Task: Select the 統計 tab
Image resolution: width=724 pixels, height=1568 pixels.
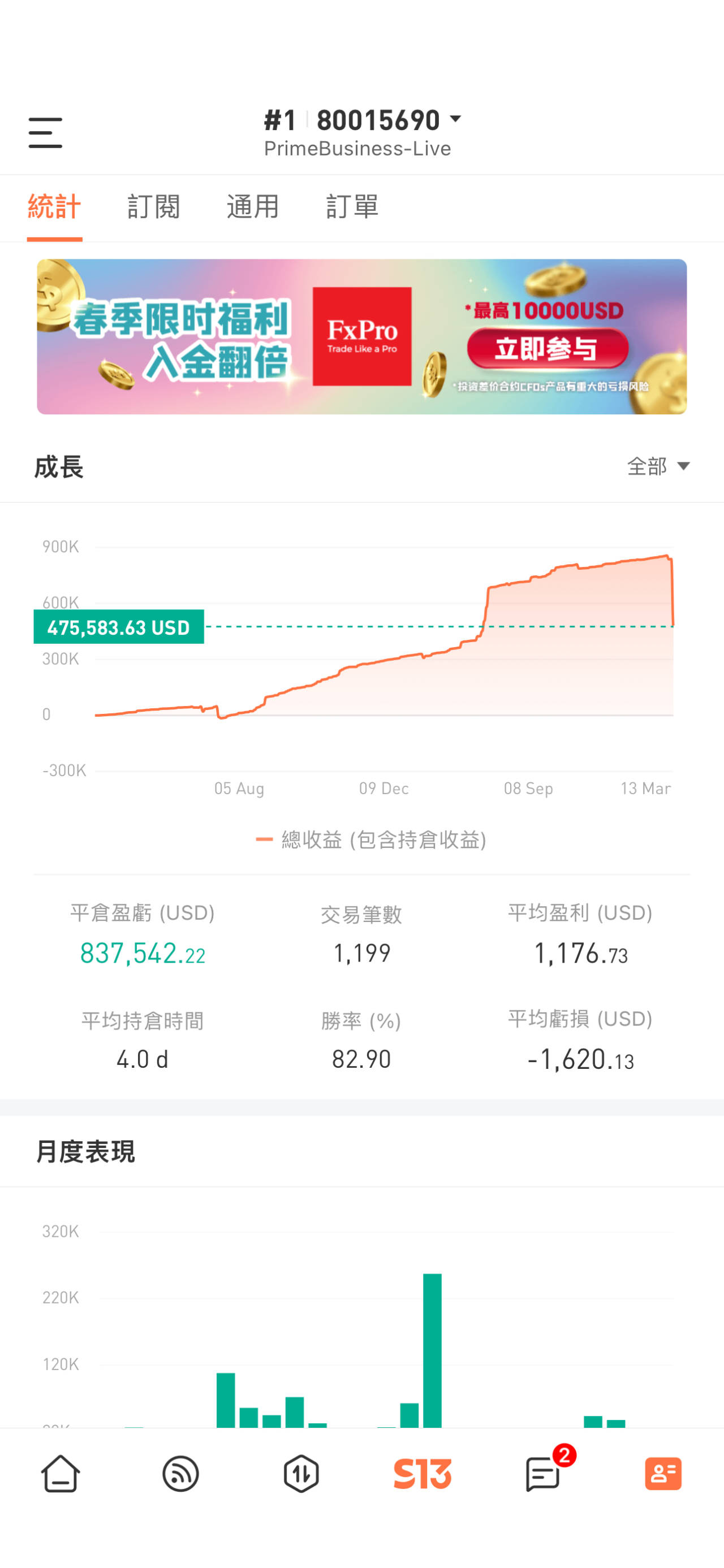Action: [x=54, y=207]
